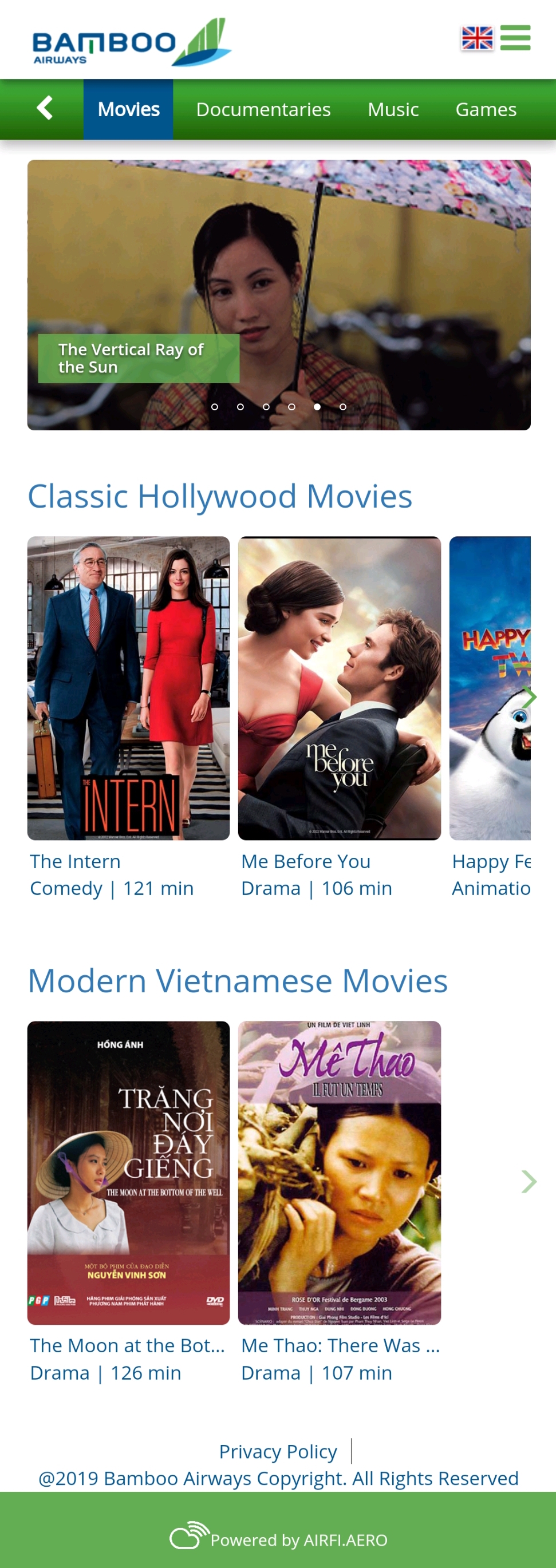Open the hamburger menu
This screenshot has height=1568, width=556.
click(x=515, y=38)
